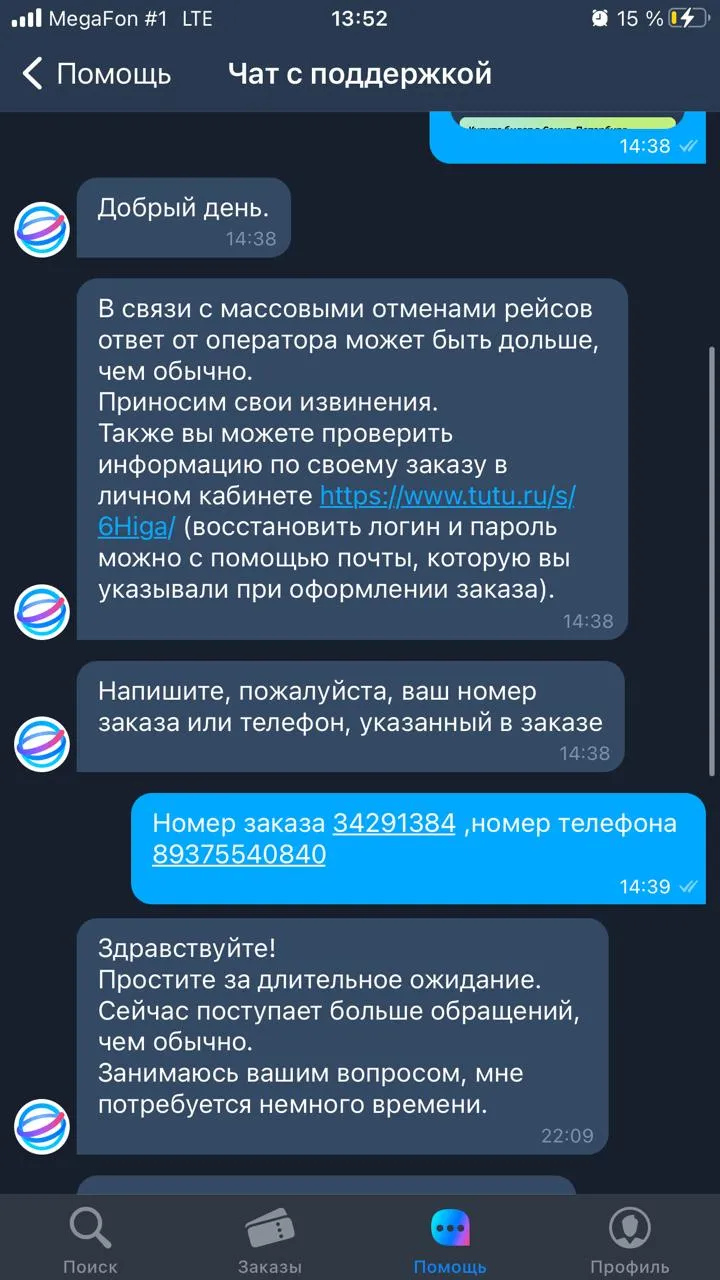Go back to Помощь
This screenshot has width=720, height=1280.
click(x=96, y=74)
